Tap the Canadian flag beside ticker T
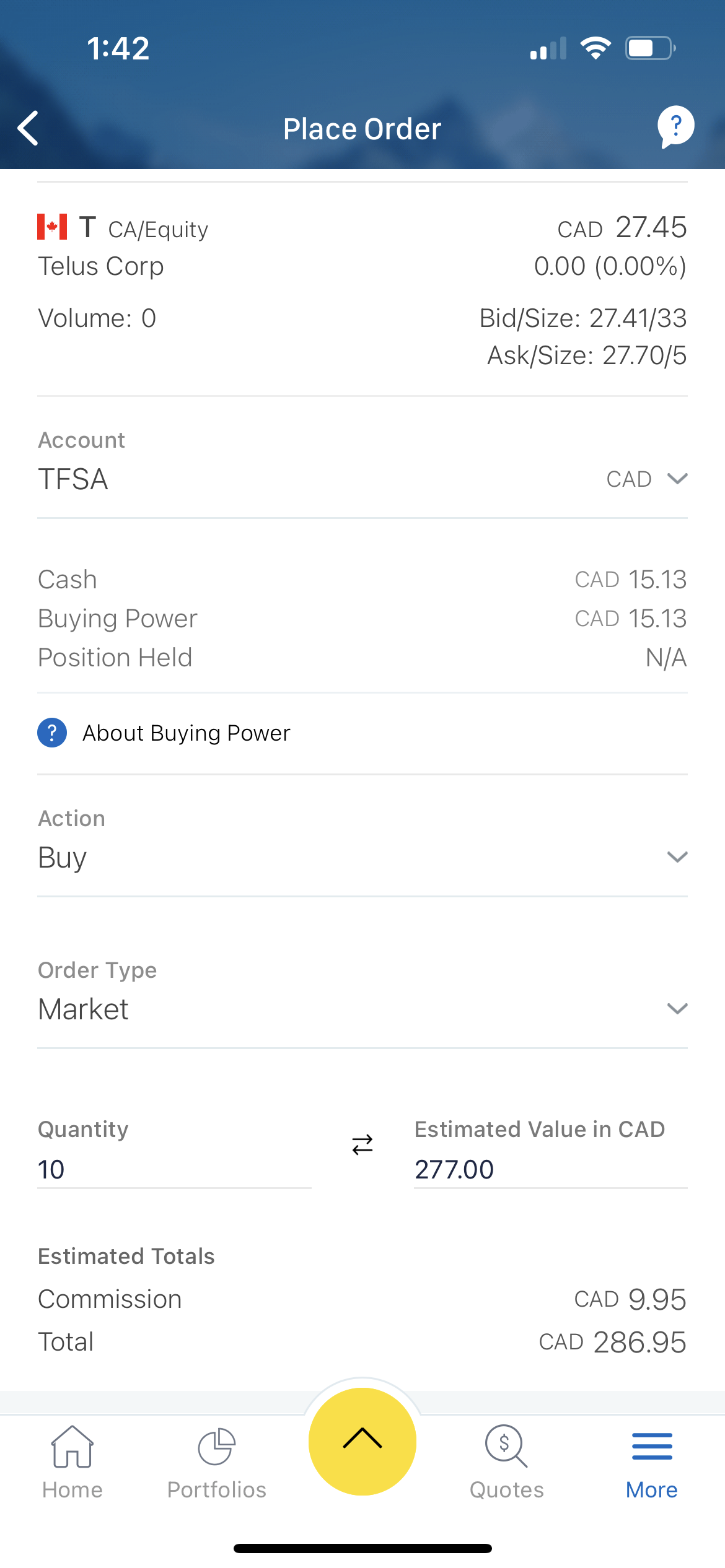725x1568 pixels. pos(52,227)
